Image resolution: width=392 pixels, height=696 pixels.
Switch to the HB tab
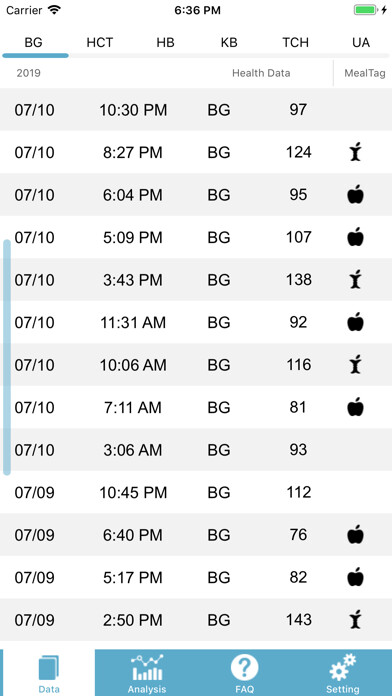(x=165, y=43)
